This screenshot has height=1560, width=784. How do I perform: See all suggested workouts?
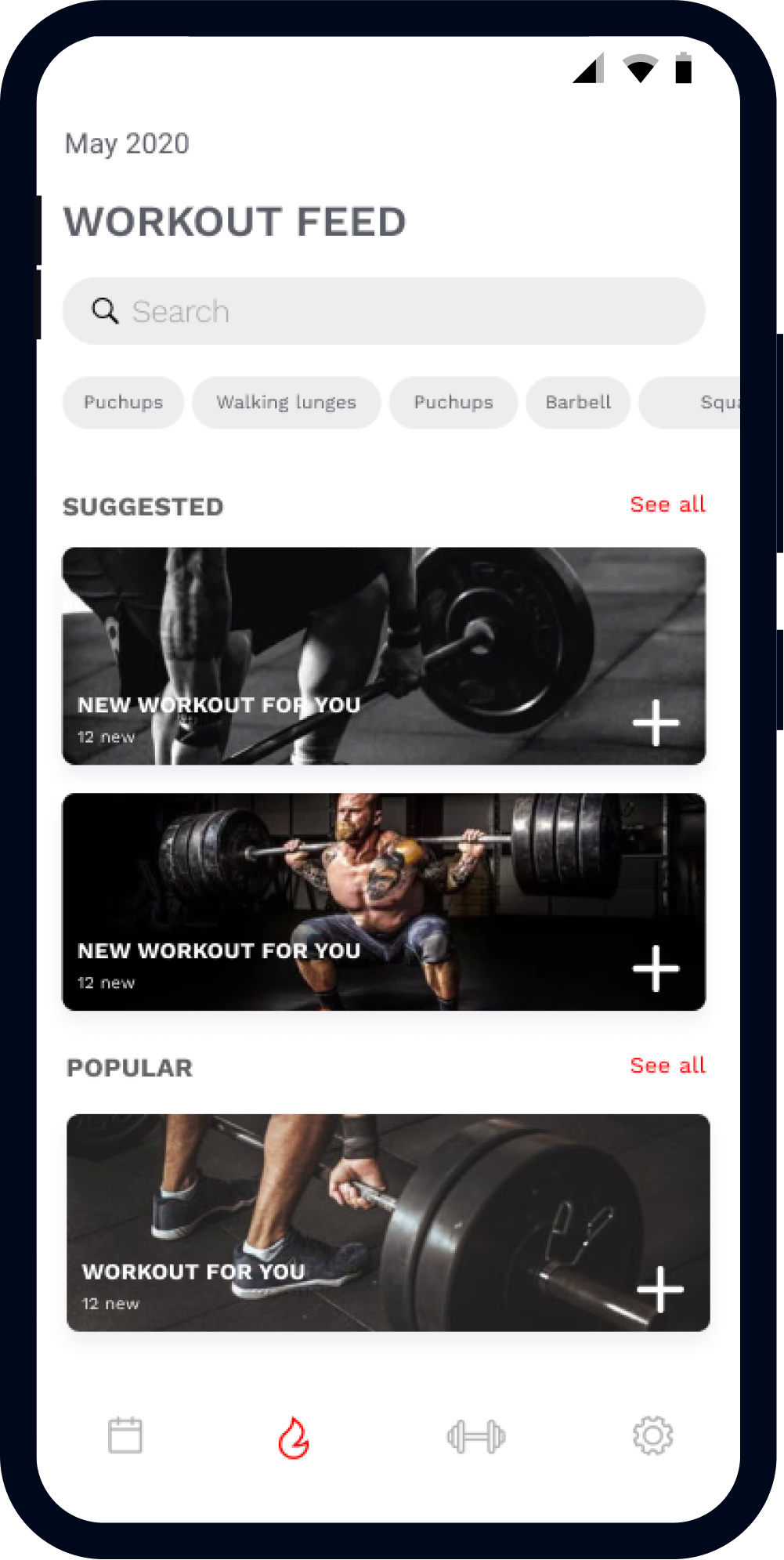coord(667,505)
